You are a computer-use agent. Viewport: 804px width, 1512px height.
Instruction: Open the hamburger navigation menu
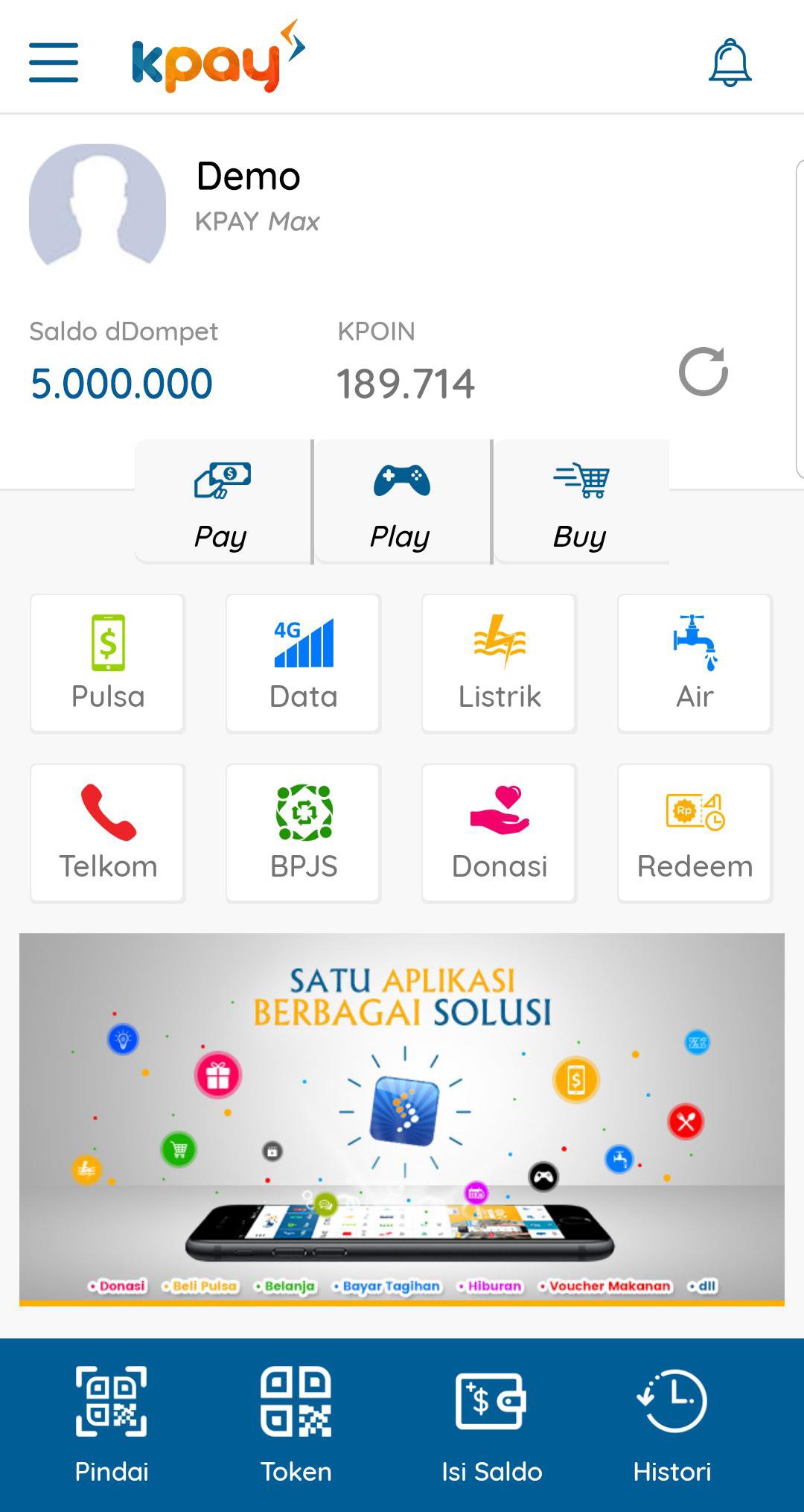[x=52, y=63]
